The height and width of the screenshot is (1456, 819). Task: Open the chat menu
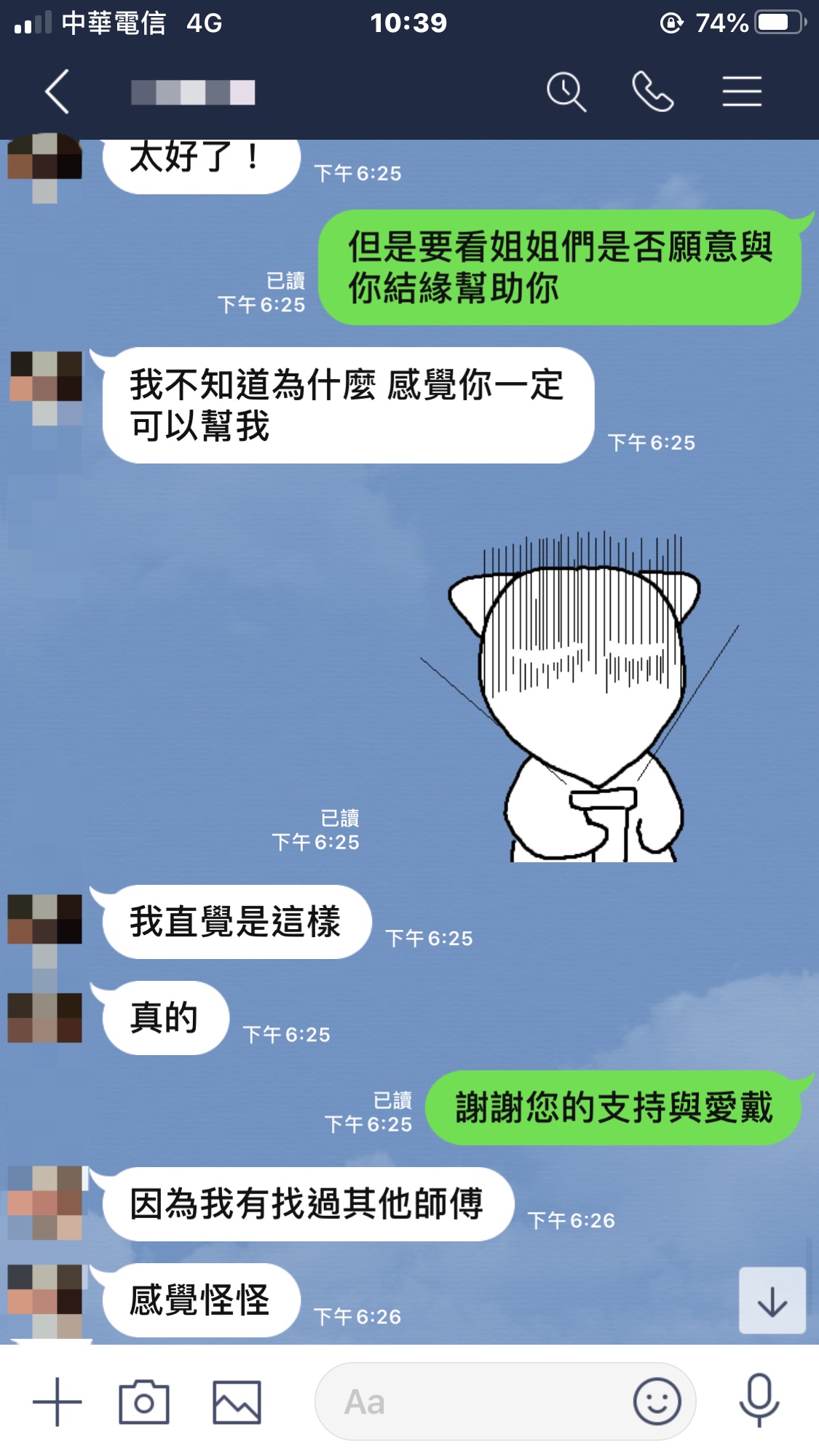742,92
